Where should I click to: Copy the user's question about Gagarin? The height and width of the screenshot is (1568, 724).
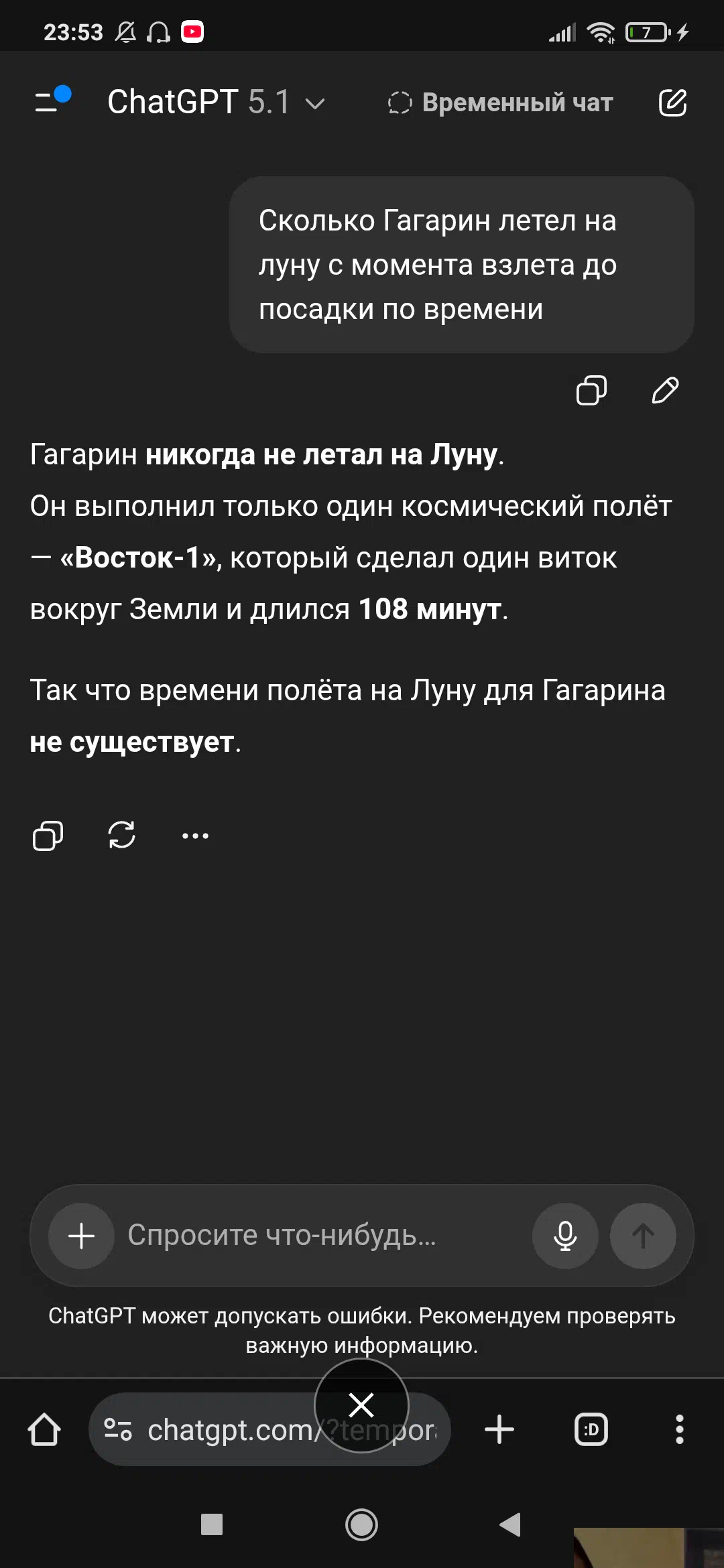(591, 390)
